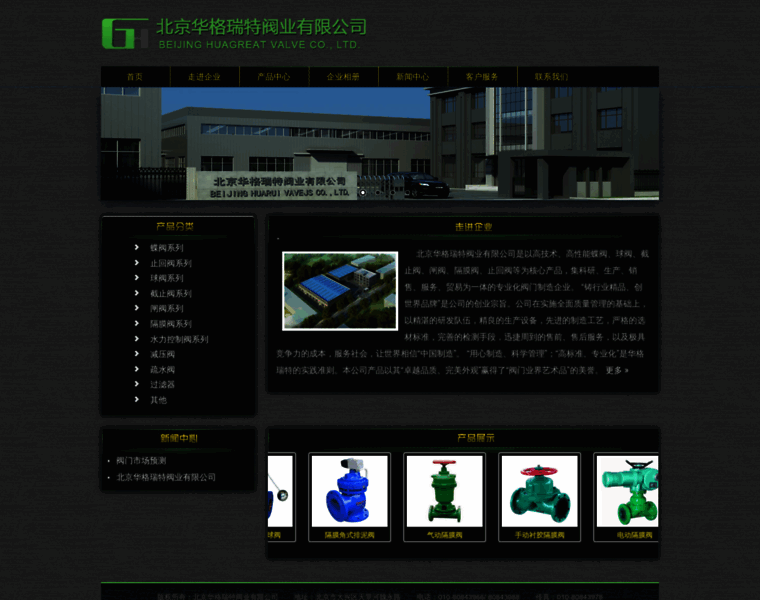Read news item 阀门市场预测

[x=141, y=460]
